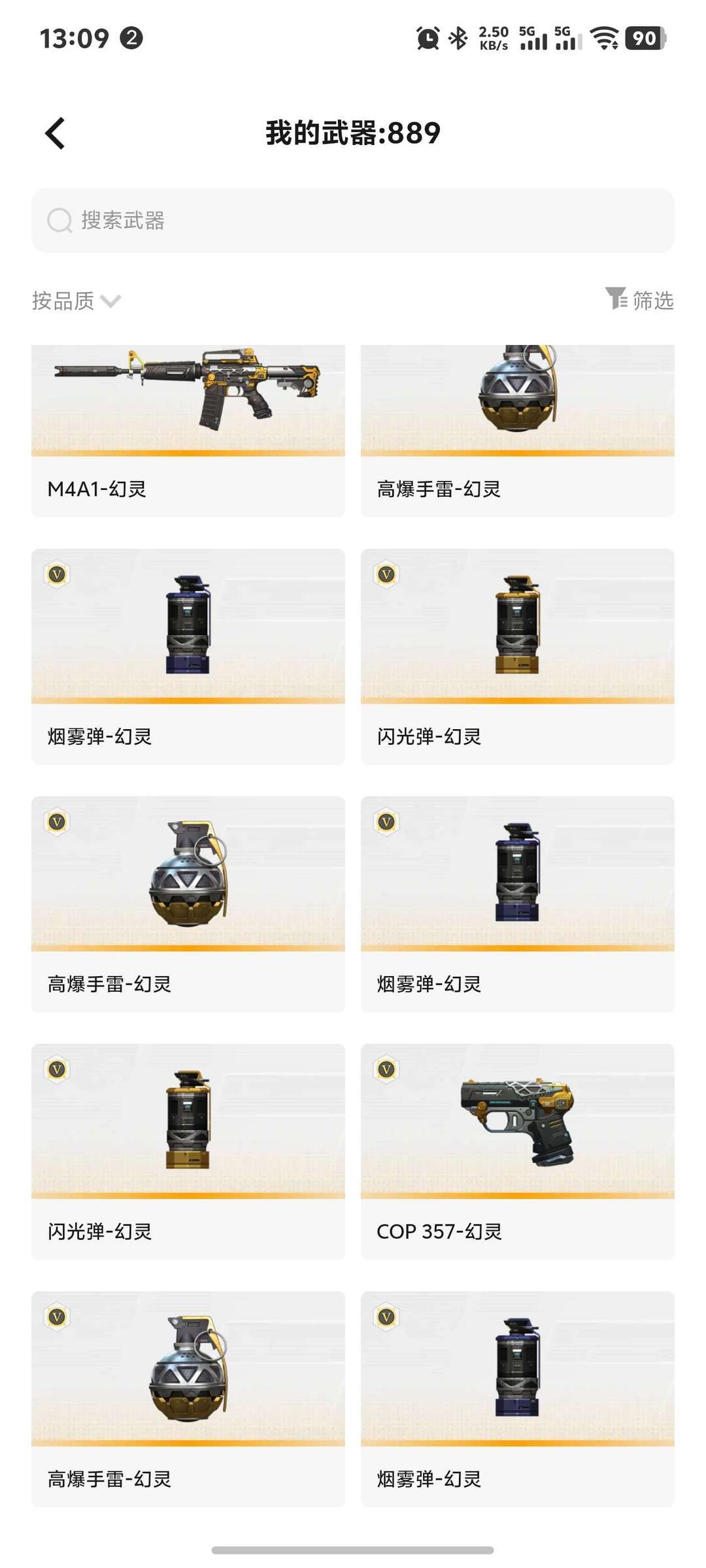706x1568 pixels.
Task: Open the 筛选 filter
Action: (639, 300)
